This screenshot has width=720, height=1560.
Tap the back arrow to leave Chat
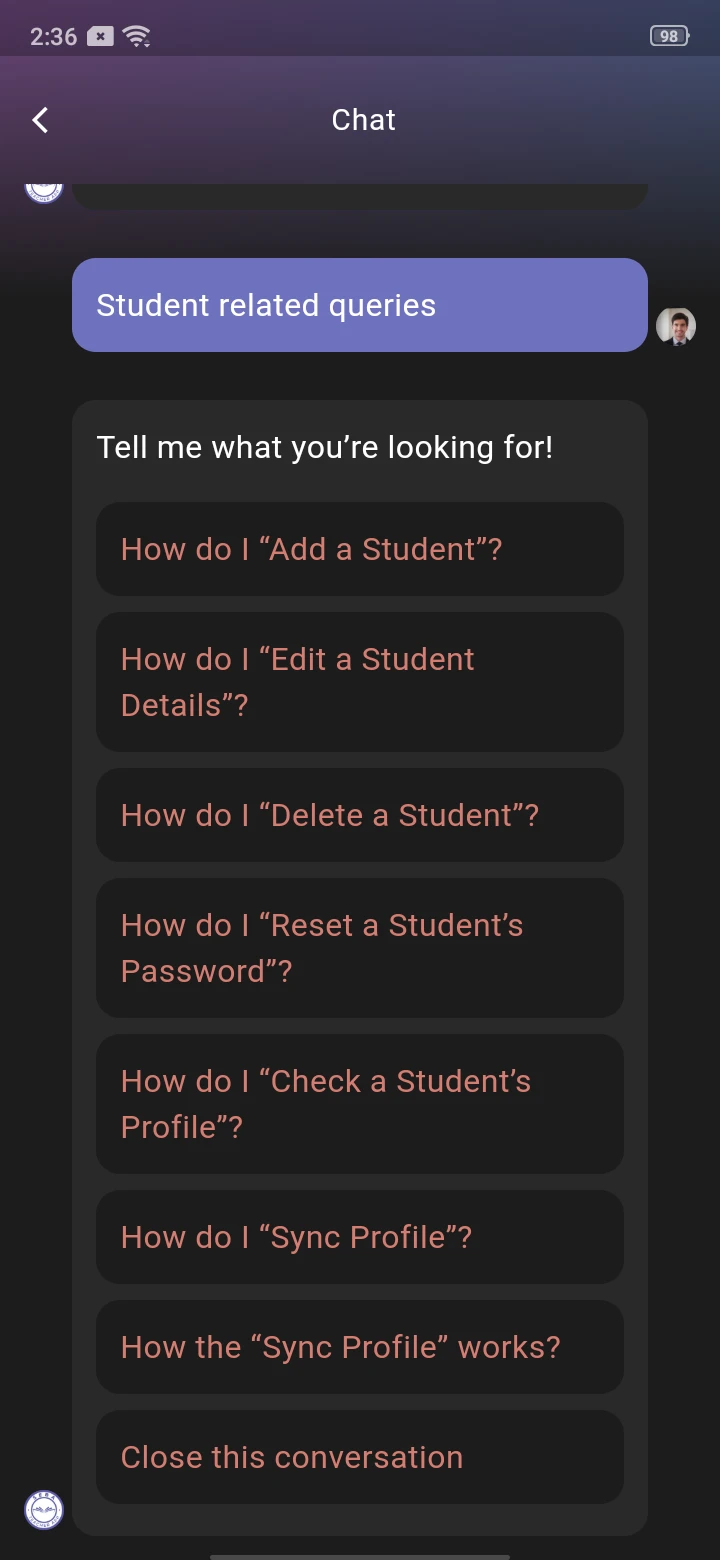[40, 119]
